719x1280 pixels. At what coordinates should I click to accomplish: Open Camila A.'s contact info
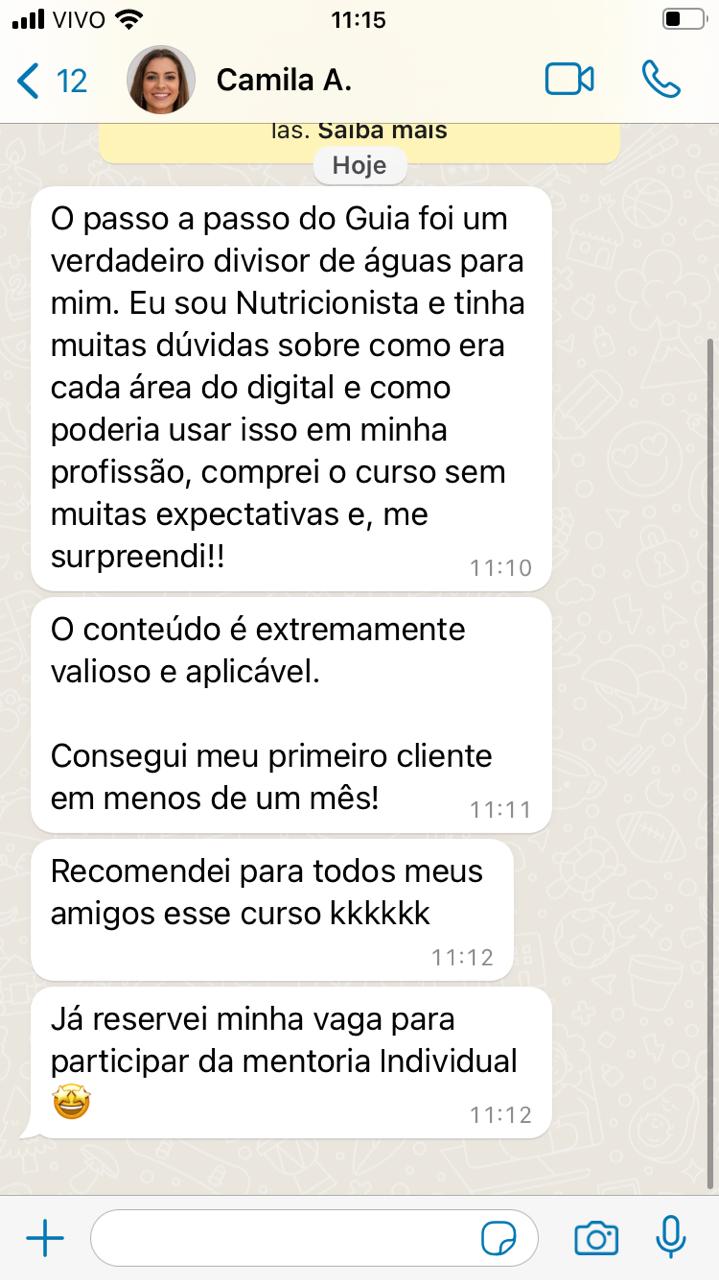point(284,80)
